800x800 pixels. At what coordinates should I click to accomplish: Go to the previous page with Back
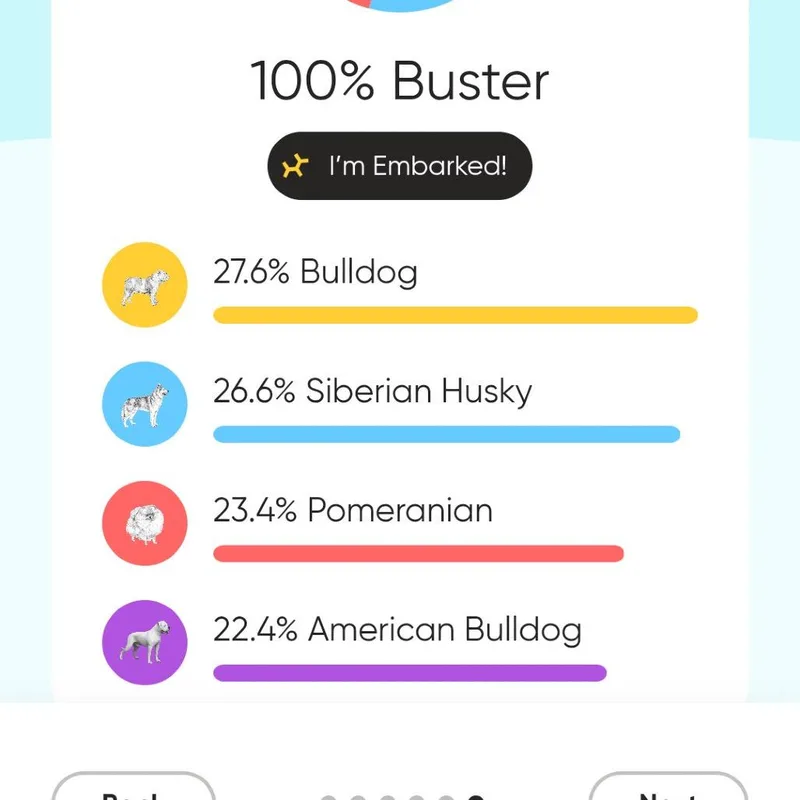(x=133, y=788)
